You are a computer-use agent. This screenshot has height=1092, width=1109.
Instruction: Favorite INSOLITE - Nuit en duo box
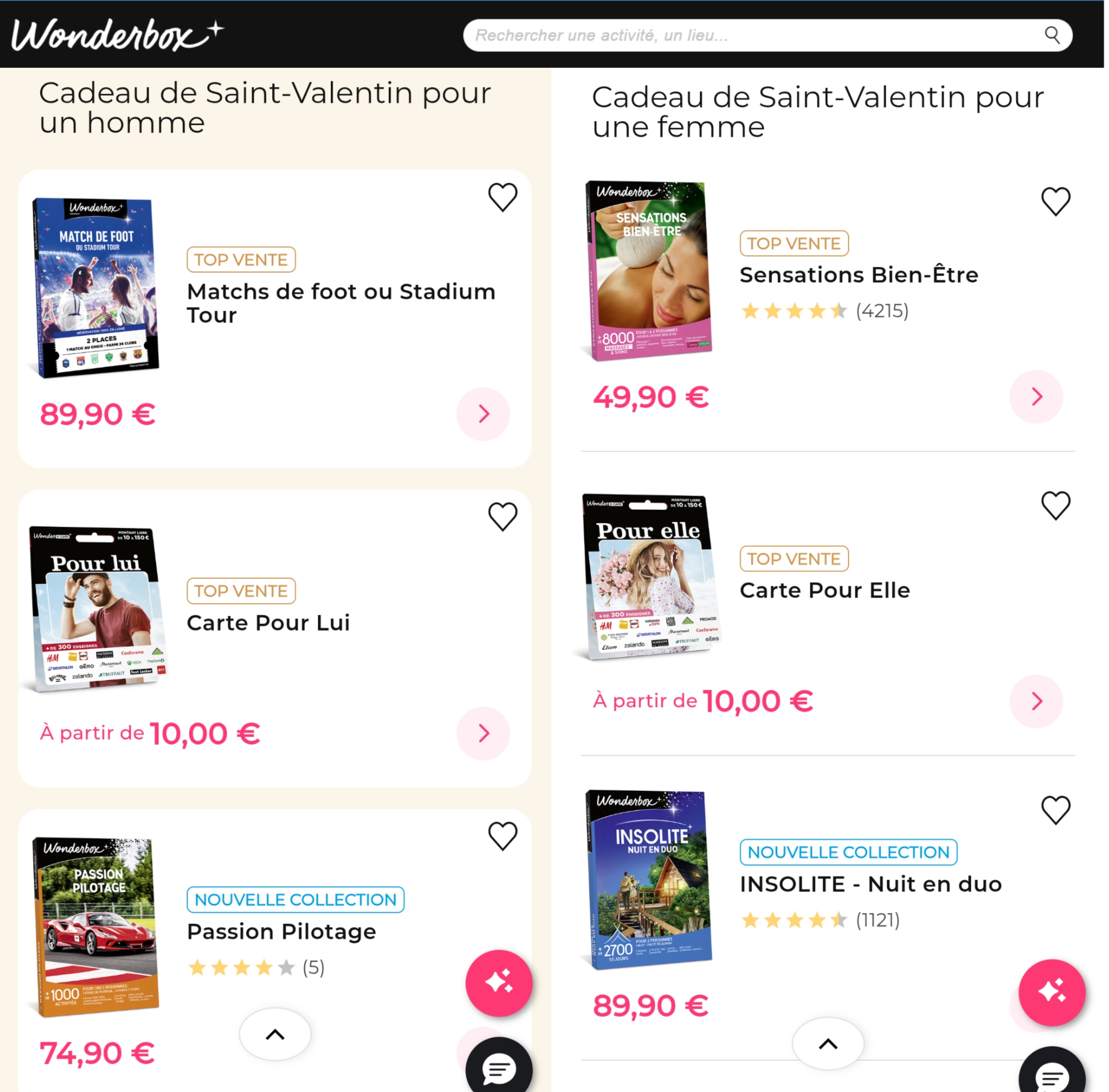click(x=1056, y=810)
